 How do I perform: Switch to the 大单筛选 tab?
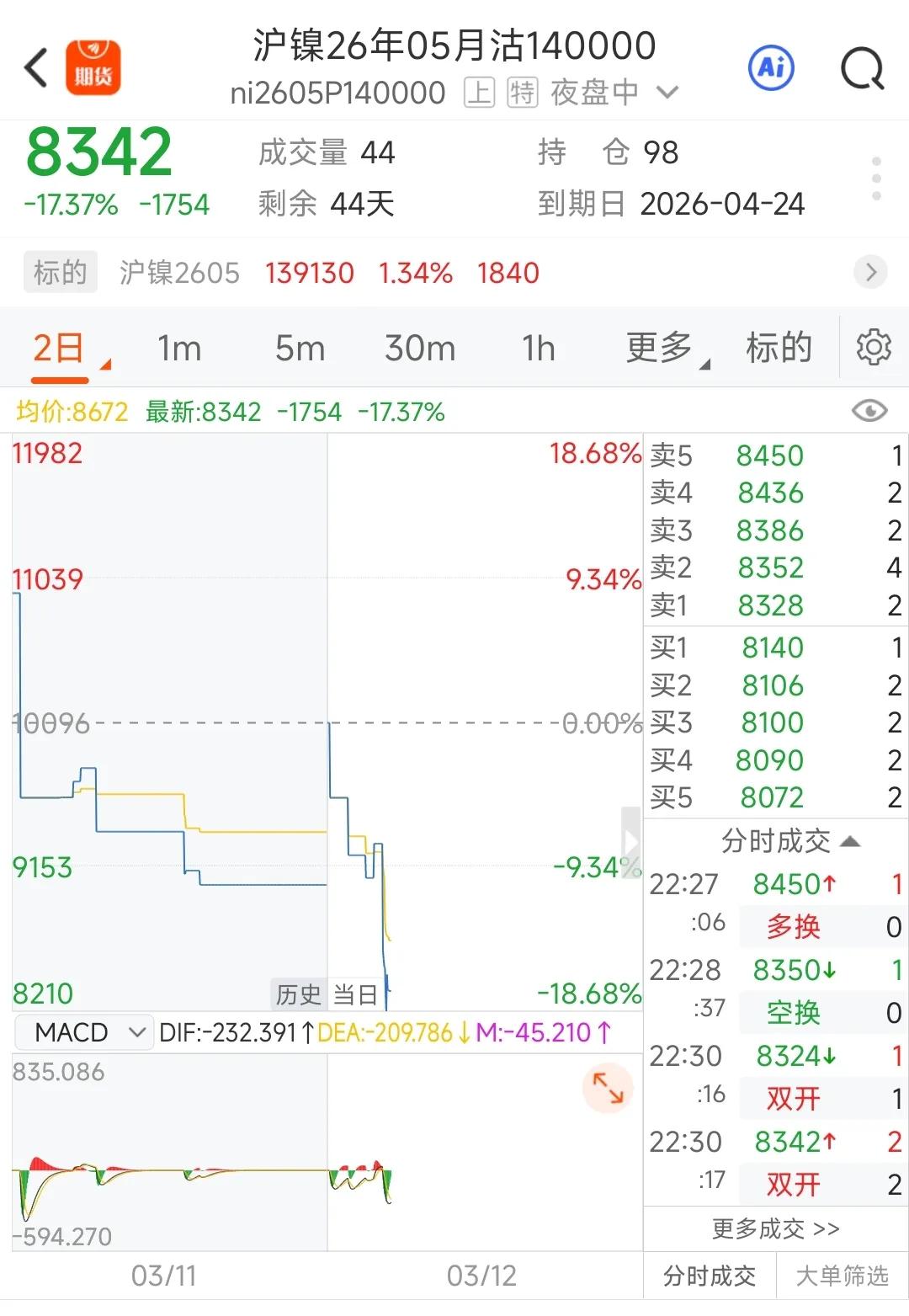[842, 1276]
